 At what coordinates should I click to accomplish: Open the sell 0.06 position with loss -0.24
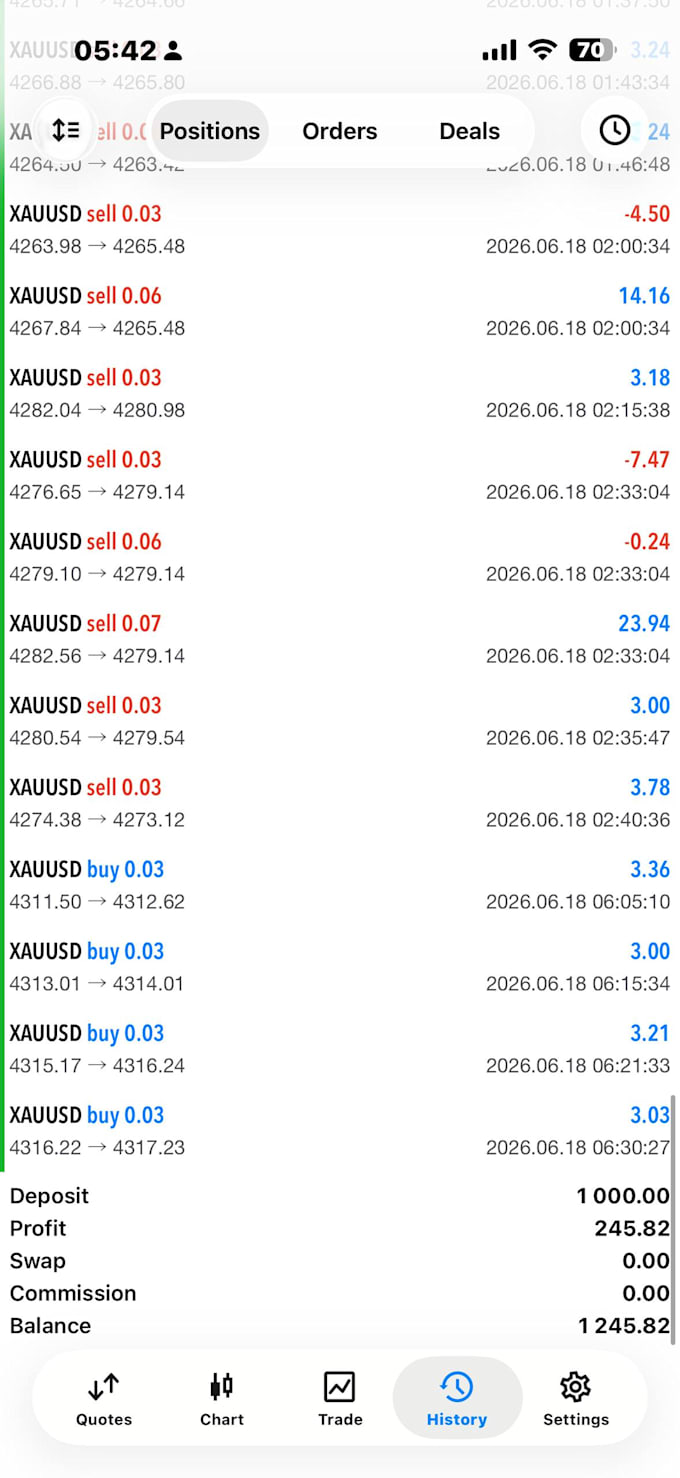pos(340,557)
